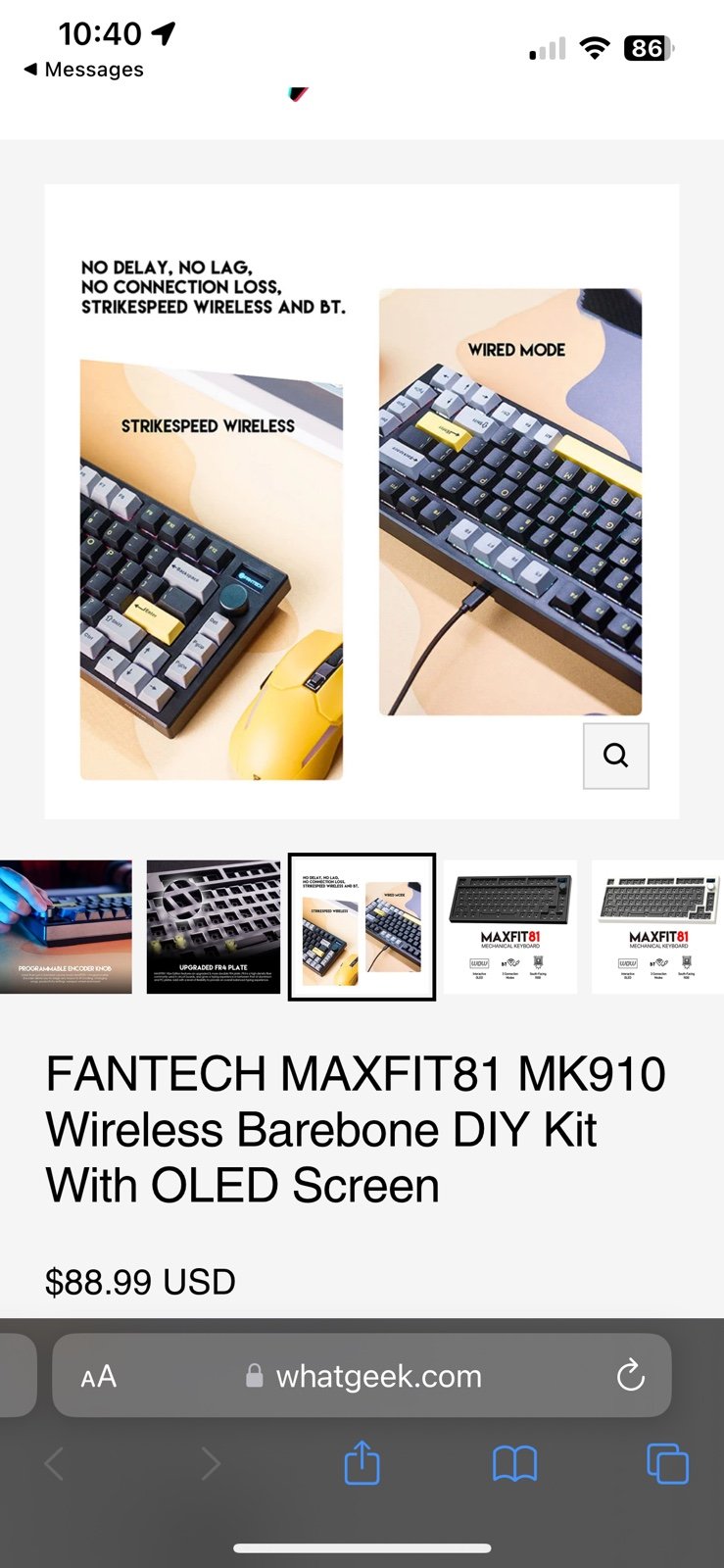Open the white MAXFIT81 keyboard thumbnail

click(x=657, y=927)
